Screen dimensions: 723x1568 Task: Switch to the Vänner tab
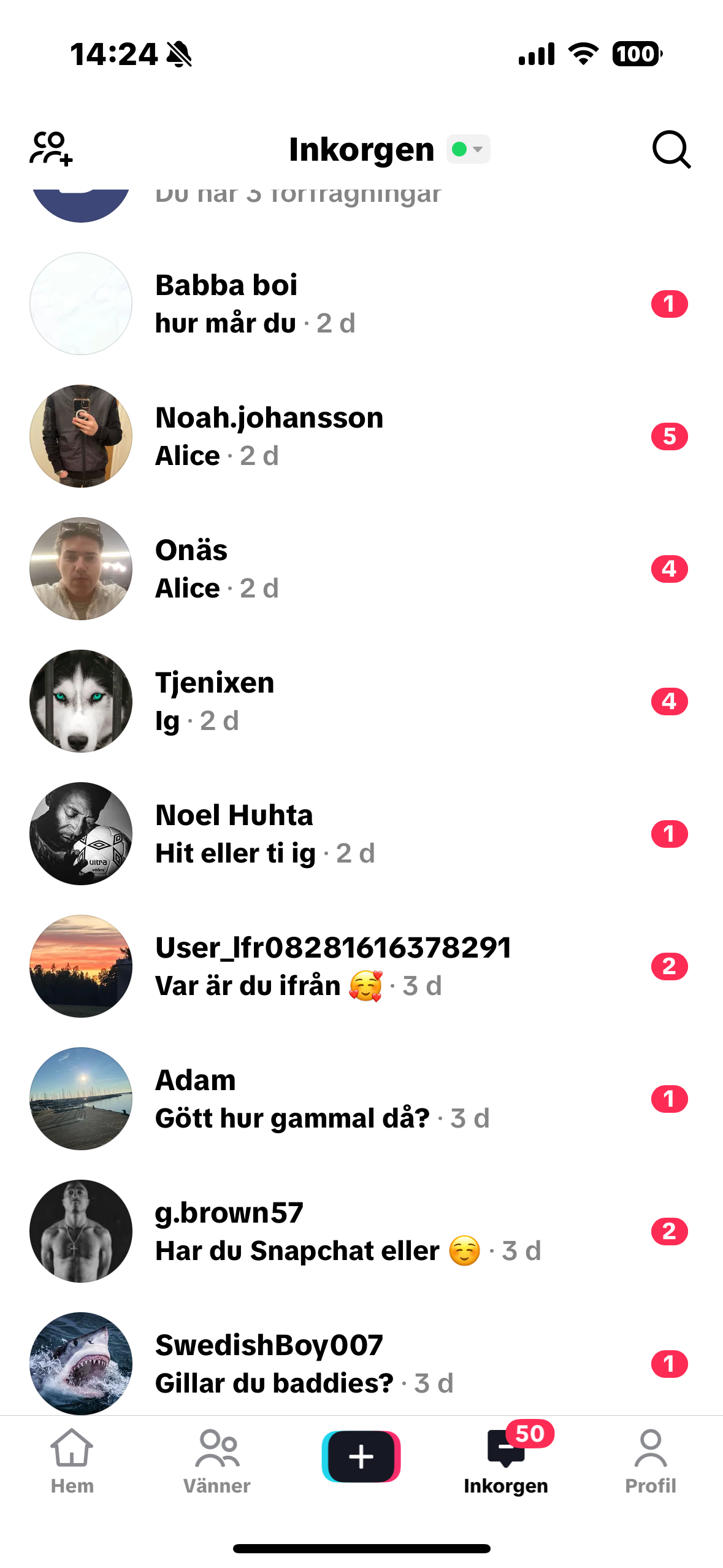pos(216,1461)
